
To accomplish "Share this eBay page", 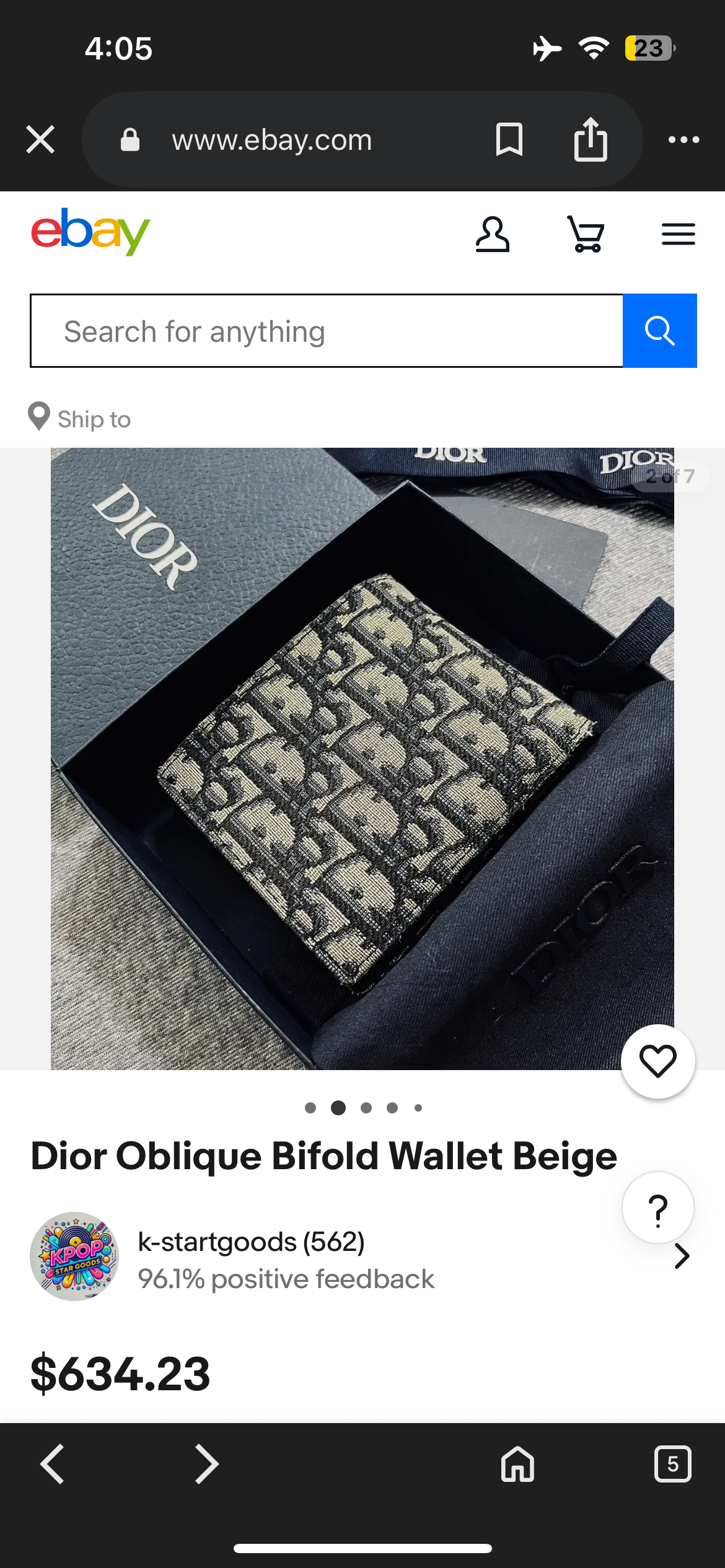I will [x=591, y=139].
